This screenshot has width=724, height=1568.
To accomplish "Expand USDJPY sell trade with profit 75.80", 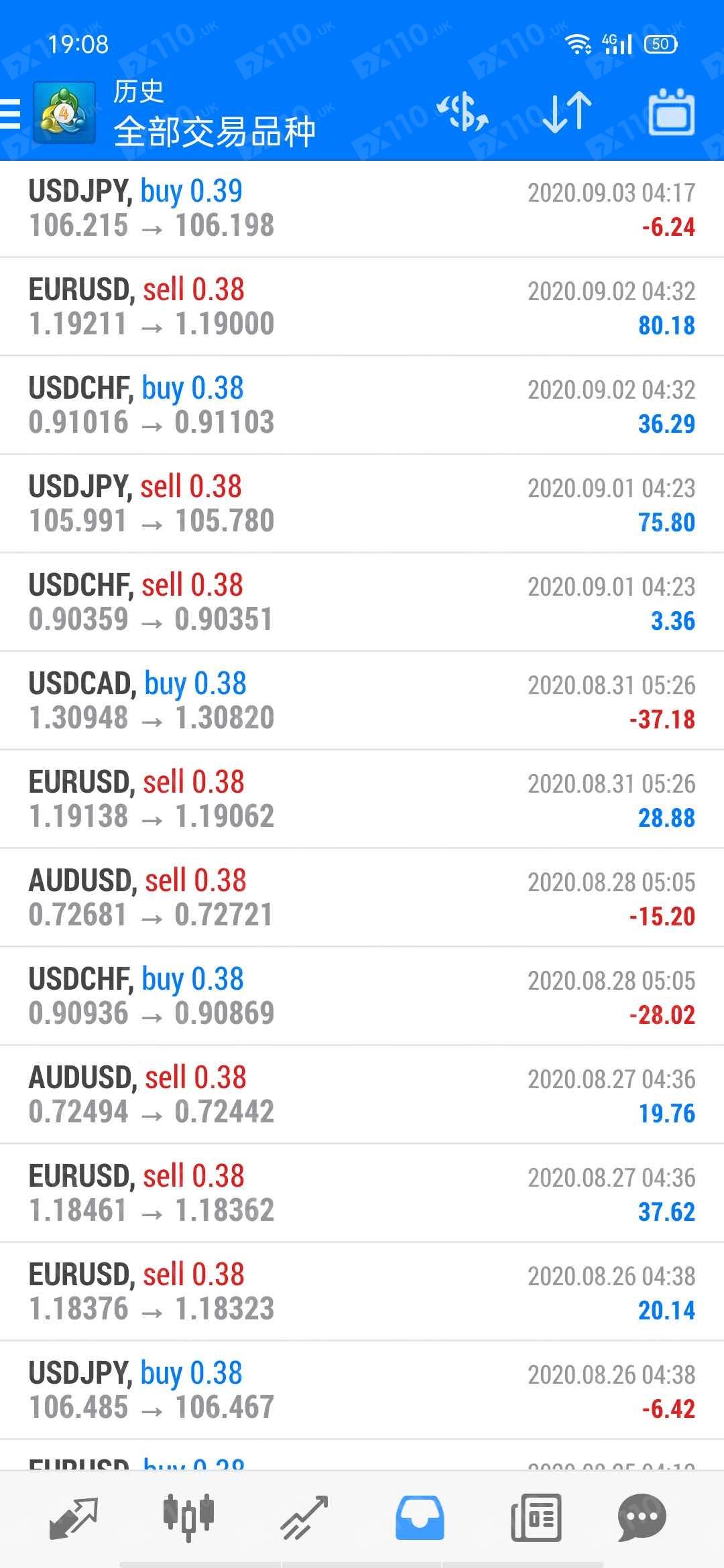I will click(362, 504).
